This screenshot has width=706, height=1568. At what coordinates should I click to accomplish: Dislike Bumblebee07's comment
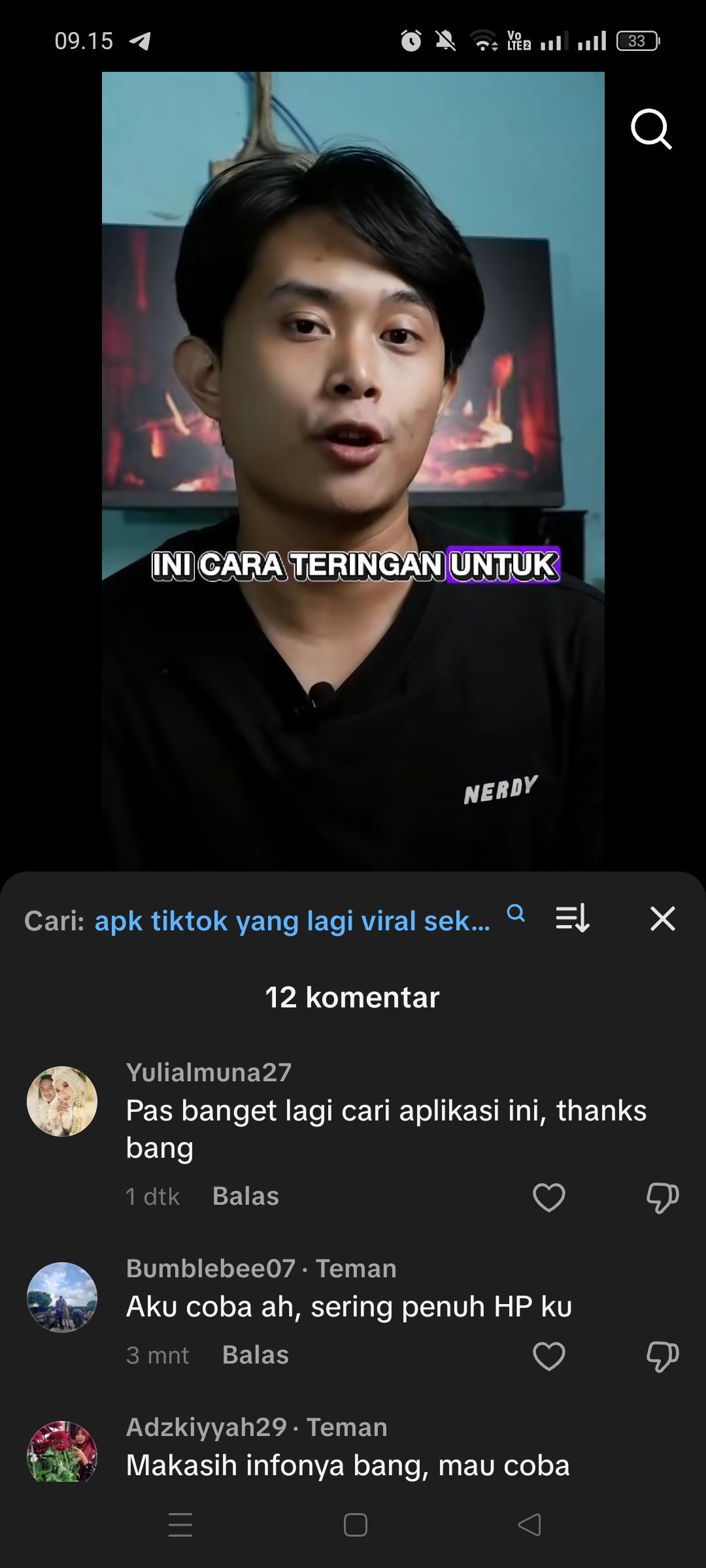pos(662,1356)
